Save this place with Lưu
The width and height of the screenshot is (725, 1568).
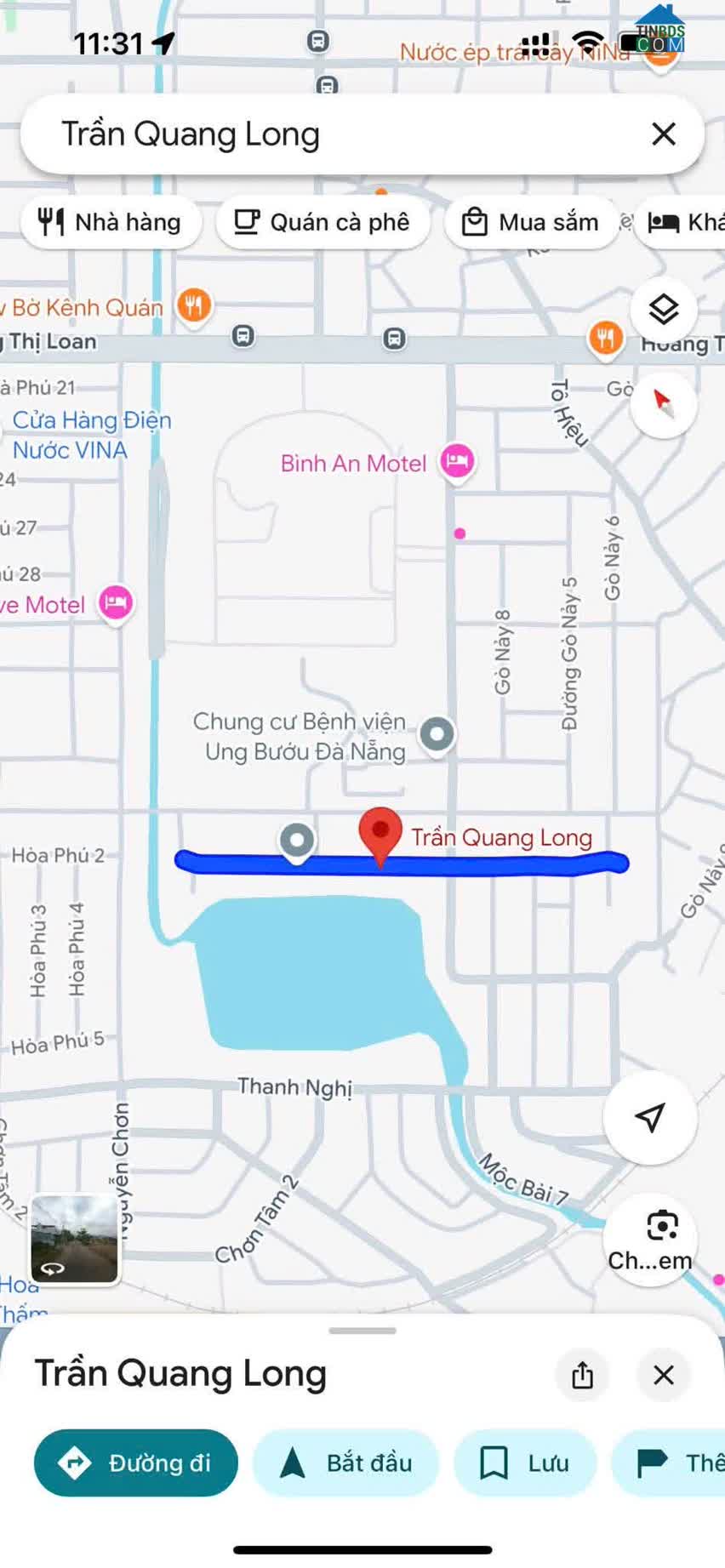pyautogui.click(x=525, y=1463)
